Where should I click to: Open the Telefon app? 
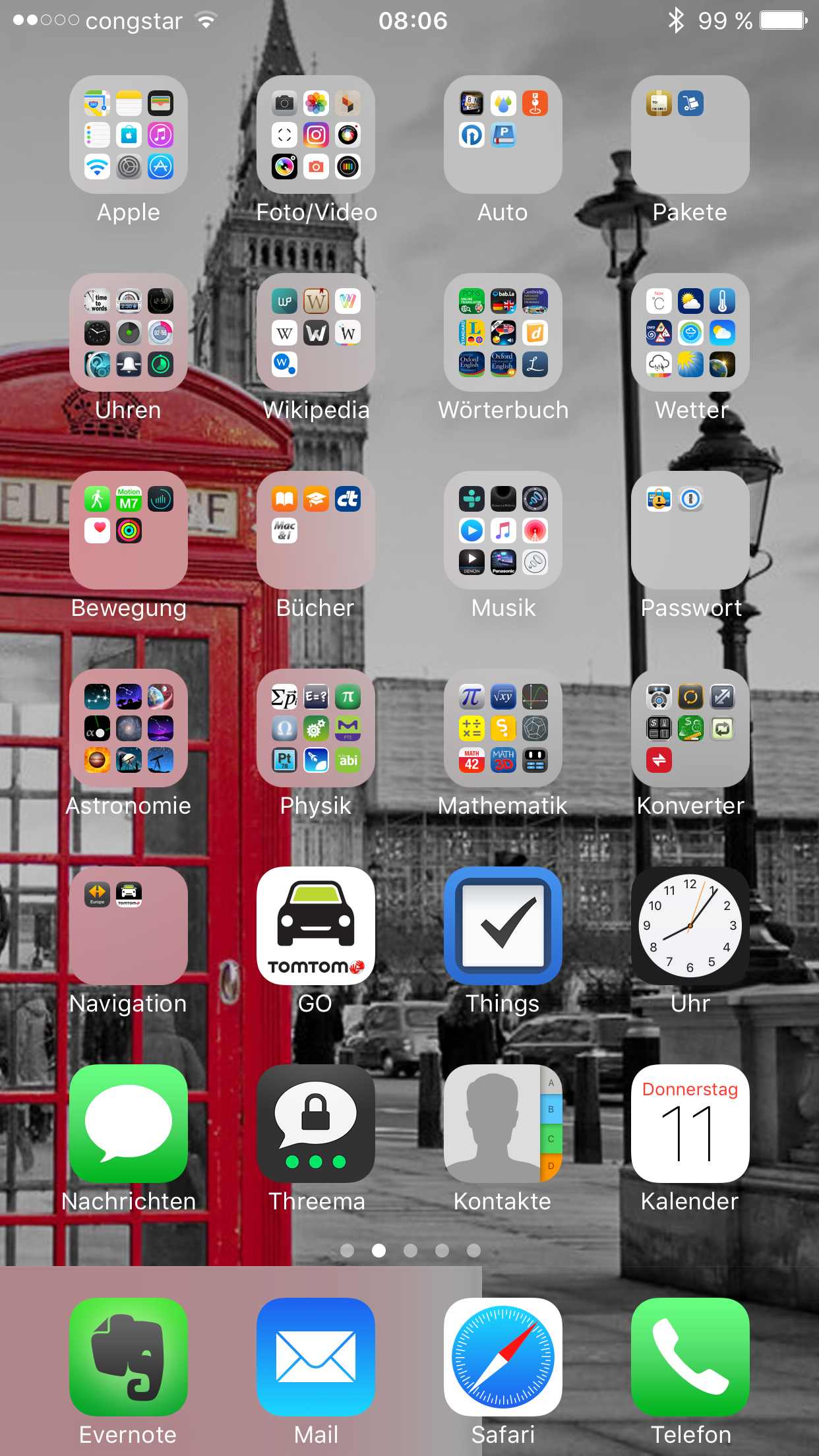pos(690,1357)
